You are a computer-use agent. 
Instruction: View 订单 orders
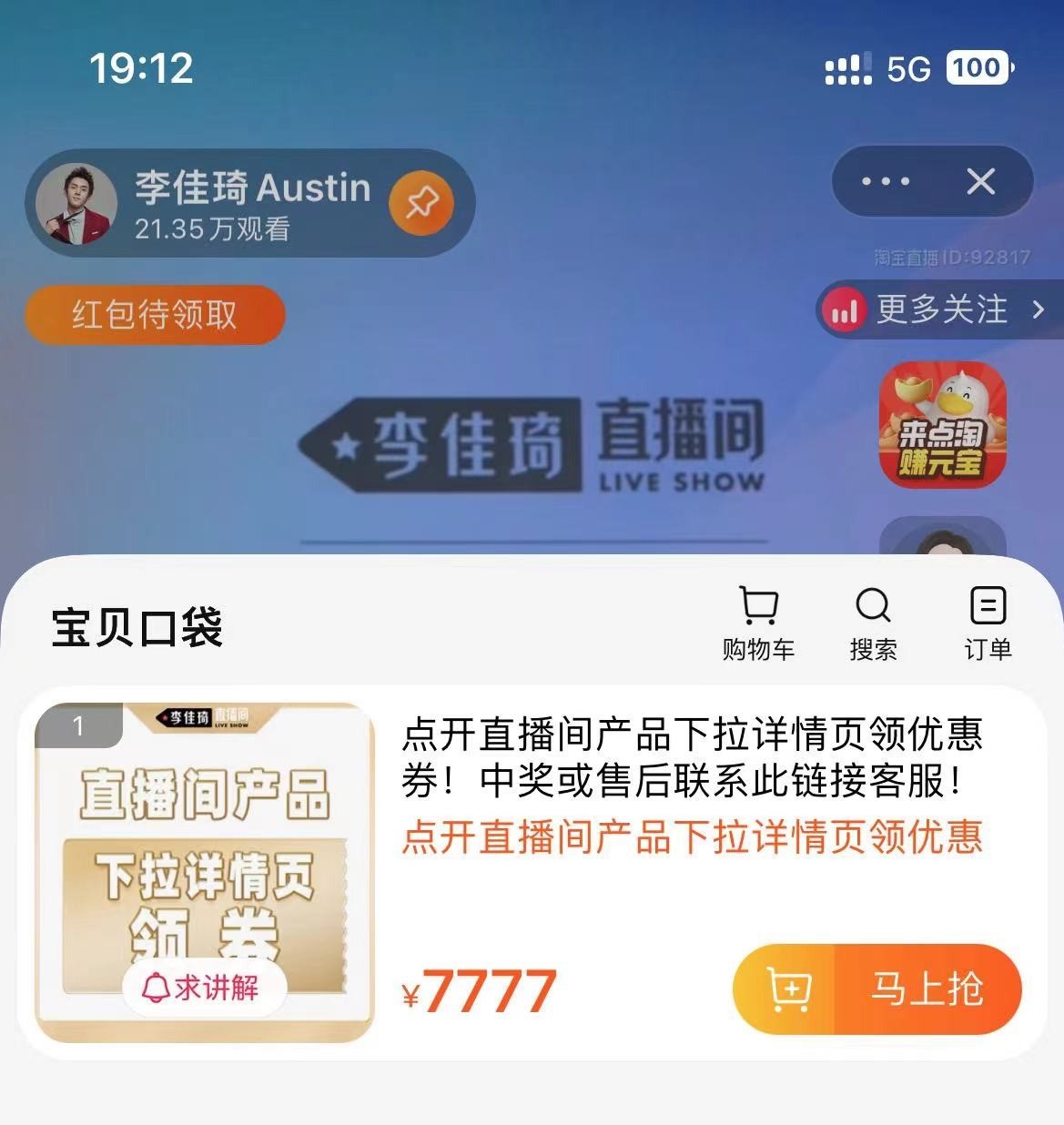tap(988, 623)
